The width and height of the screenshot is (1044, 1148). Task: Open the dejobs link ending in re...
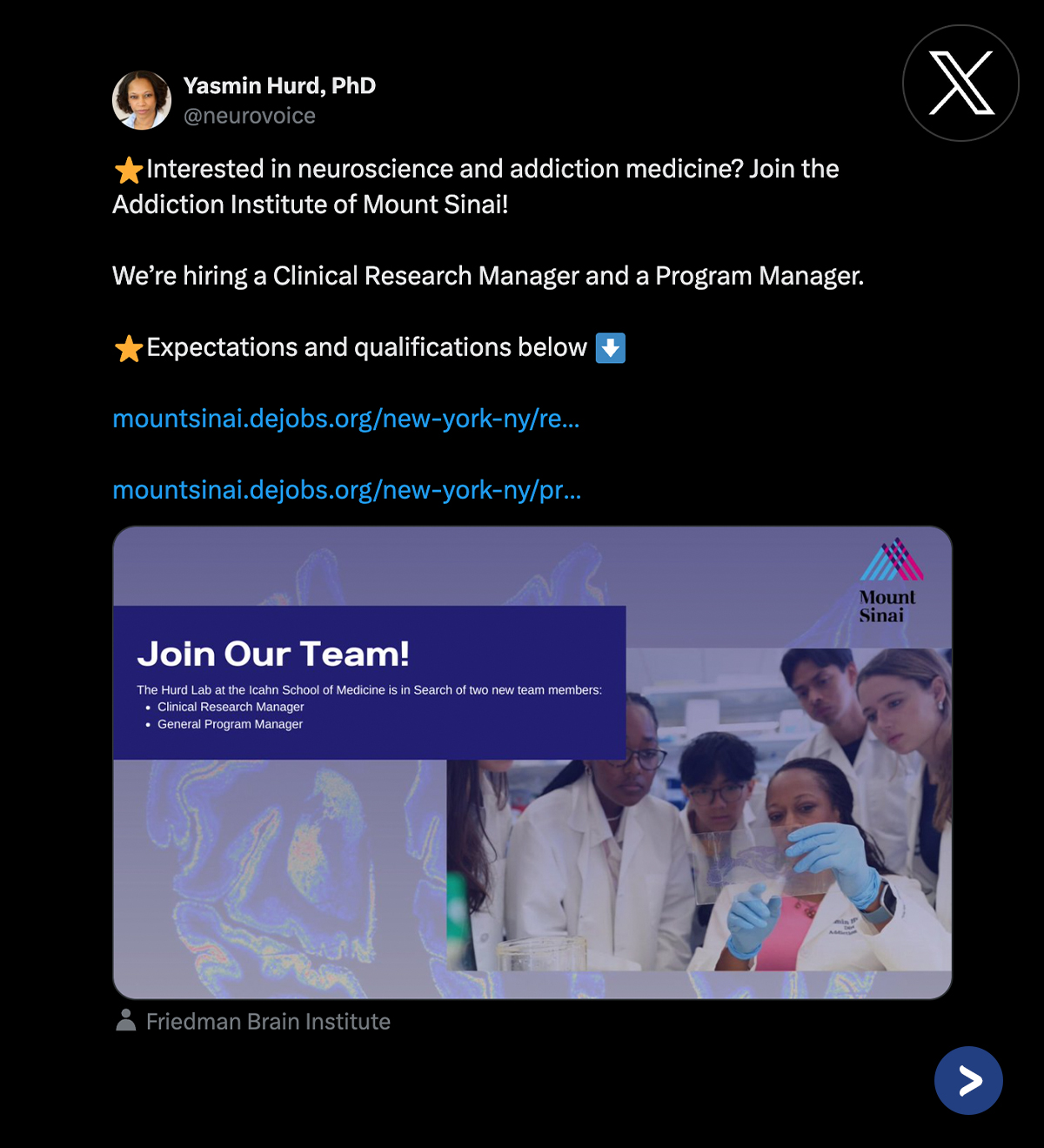[345, 419]
